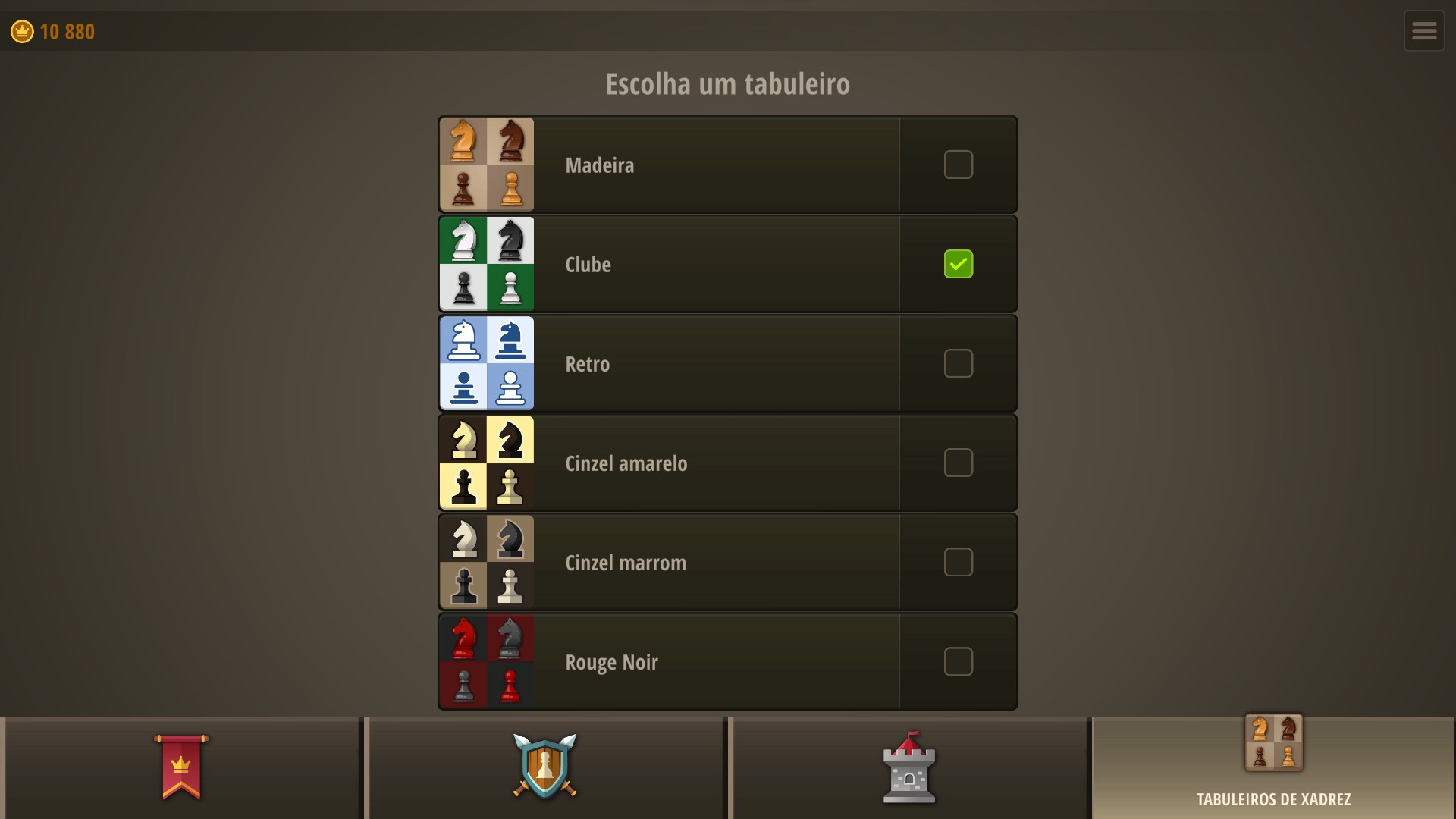This screenshot has height=819, width=1456.
Task: Uncheck the Clube board checkbox
Action: 958,264
